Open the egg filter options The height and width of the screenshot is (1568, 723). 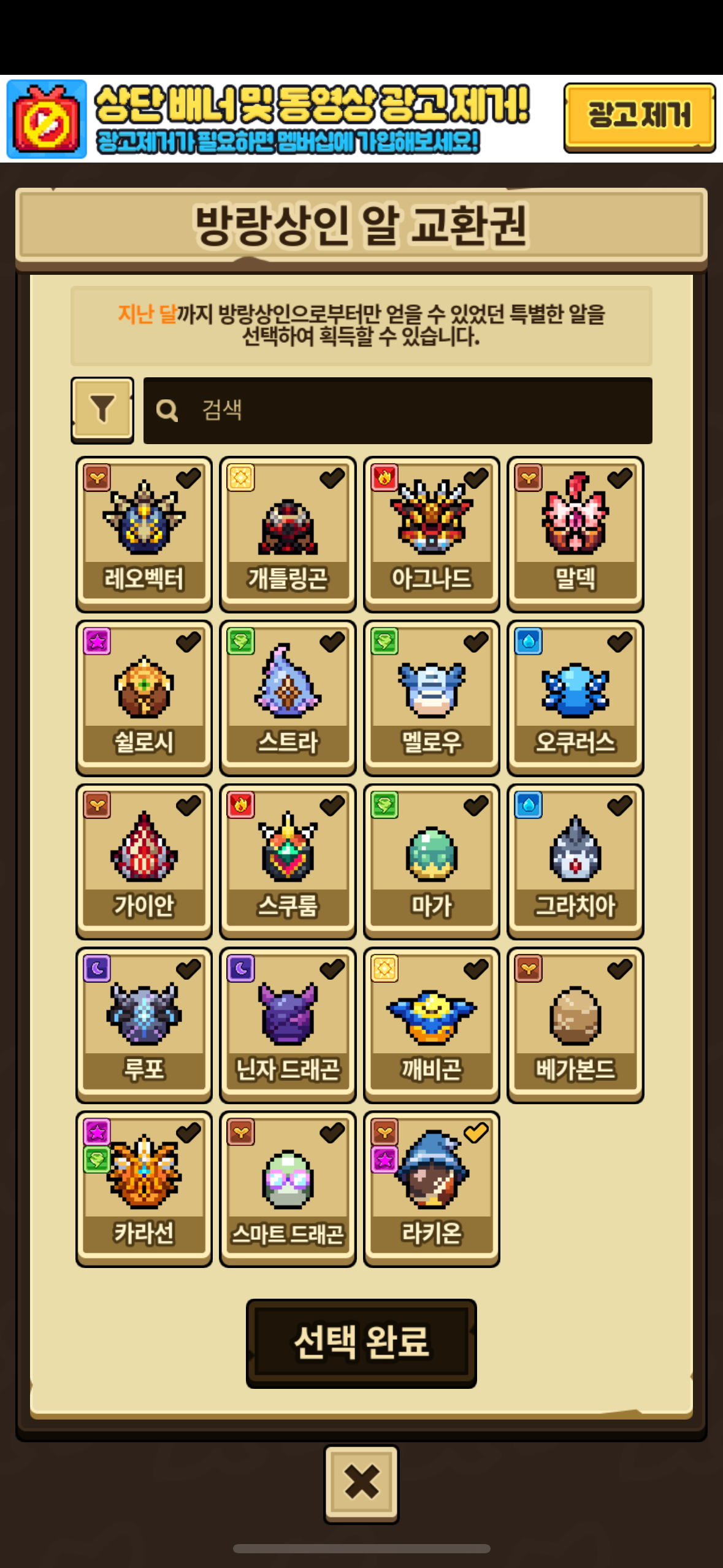pyautogui.click(x=102, y=409)
